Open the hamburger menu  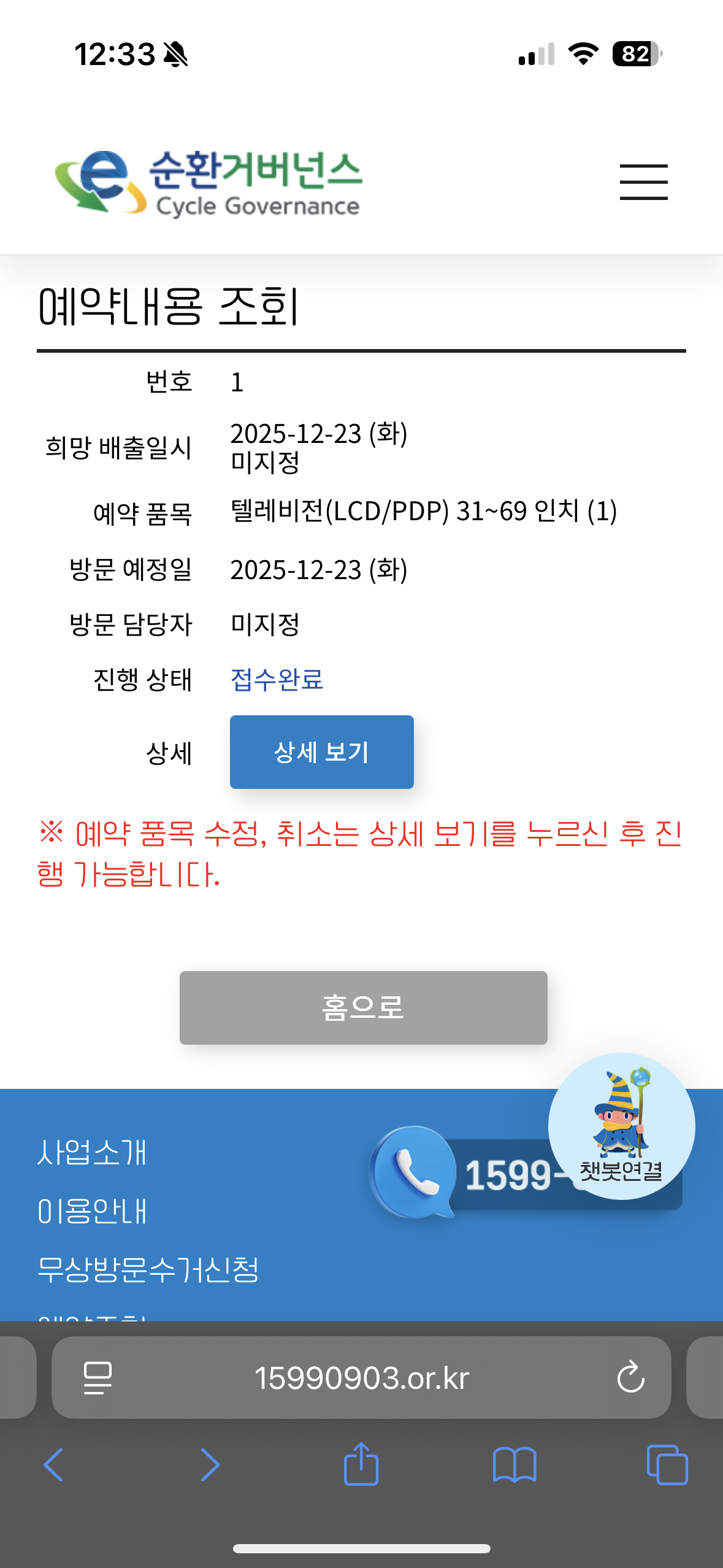click(643, 182)
